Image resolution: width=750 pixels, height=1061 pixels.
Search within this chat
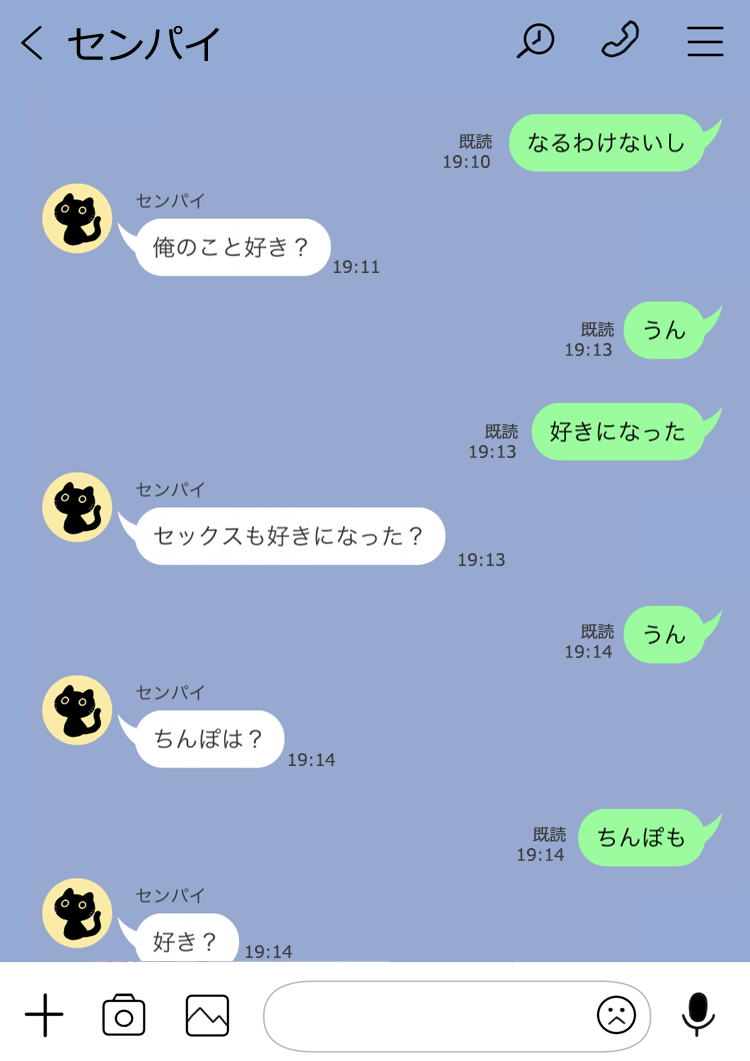pos(536,41)
